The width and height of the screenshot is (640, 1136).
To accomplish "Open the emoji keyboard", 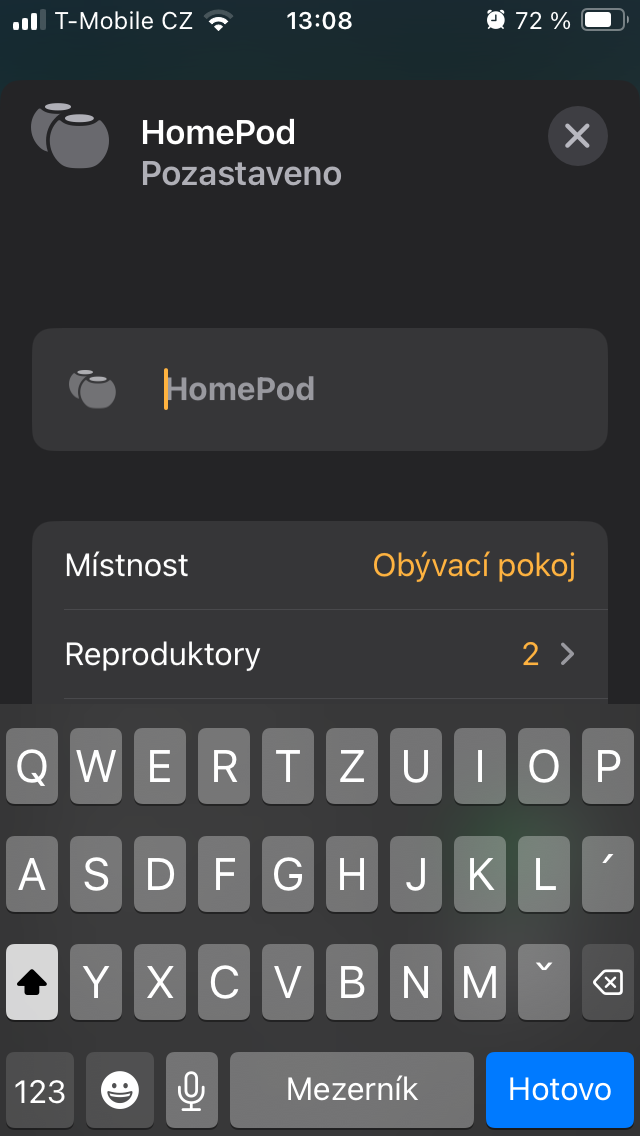I will [x=120, y=1090].
